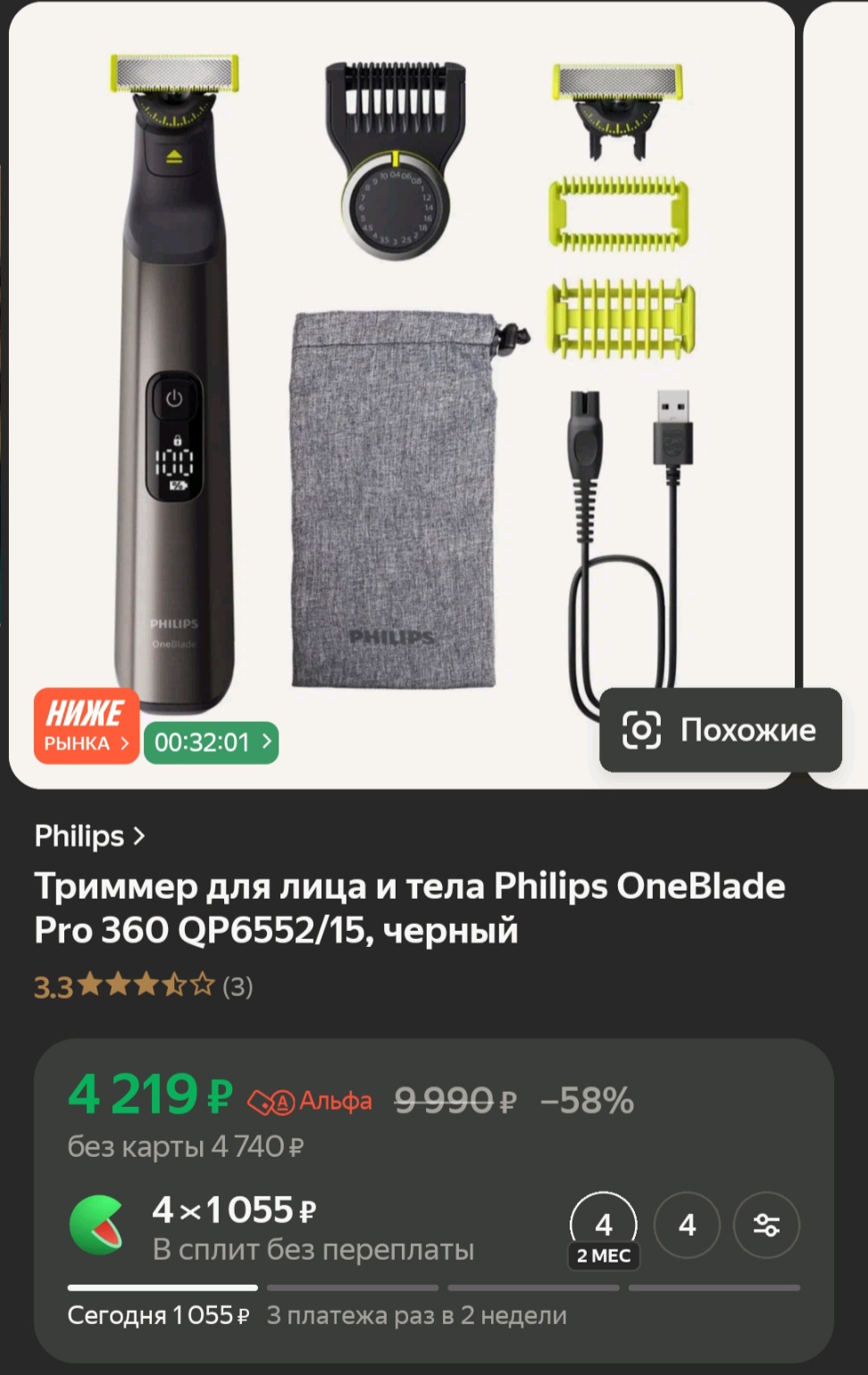Open the product photo gallery

click(402, 375)
